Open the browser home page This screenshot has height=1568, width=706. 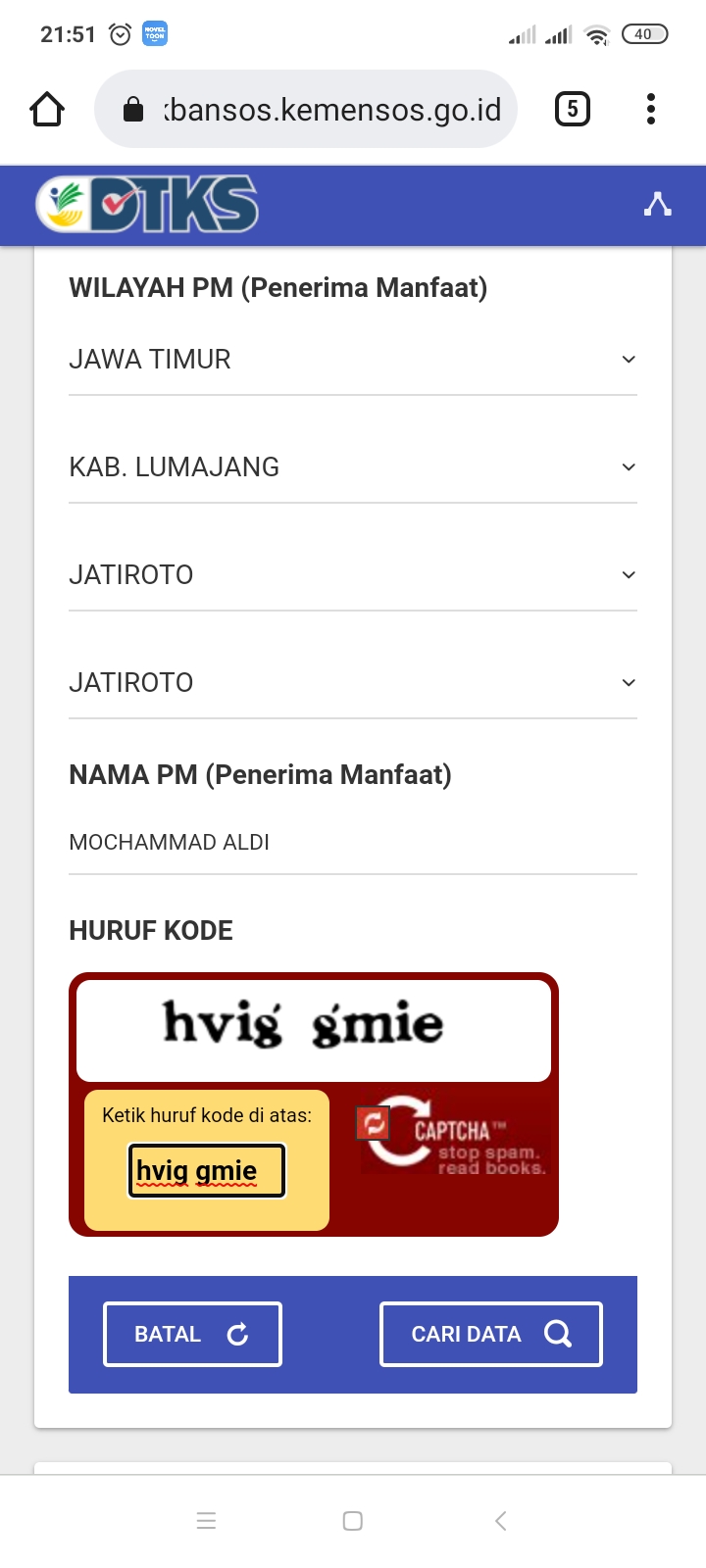click(x=47, y=109)
